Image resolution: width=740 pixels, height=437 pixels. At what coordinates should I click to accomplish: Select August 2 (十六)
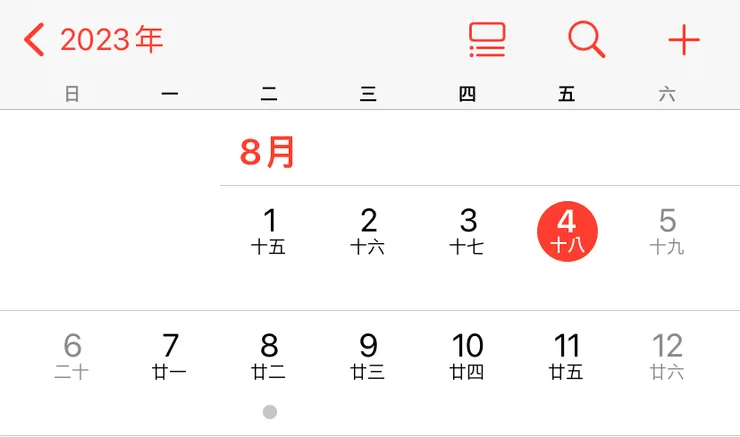point(368,231)
